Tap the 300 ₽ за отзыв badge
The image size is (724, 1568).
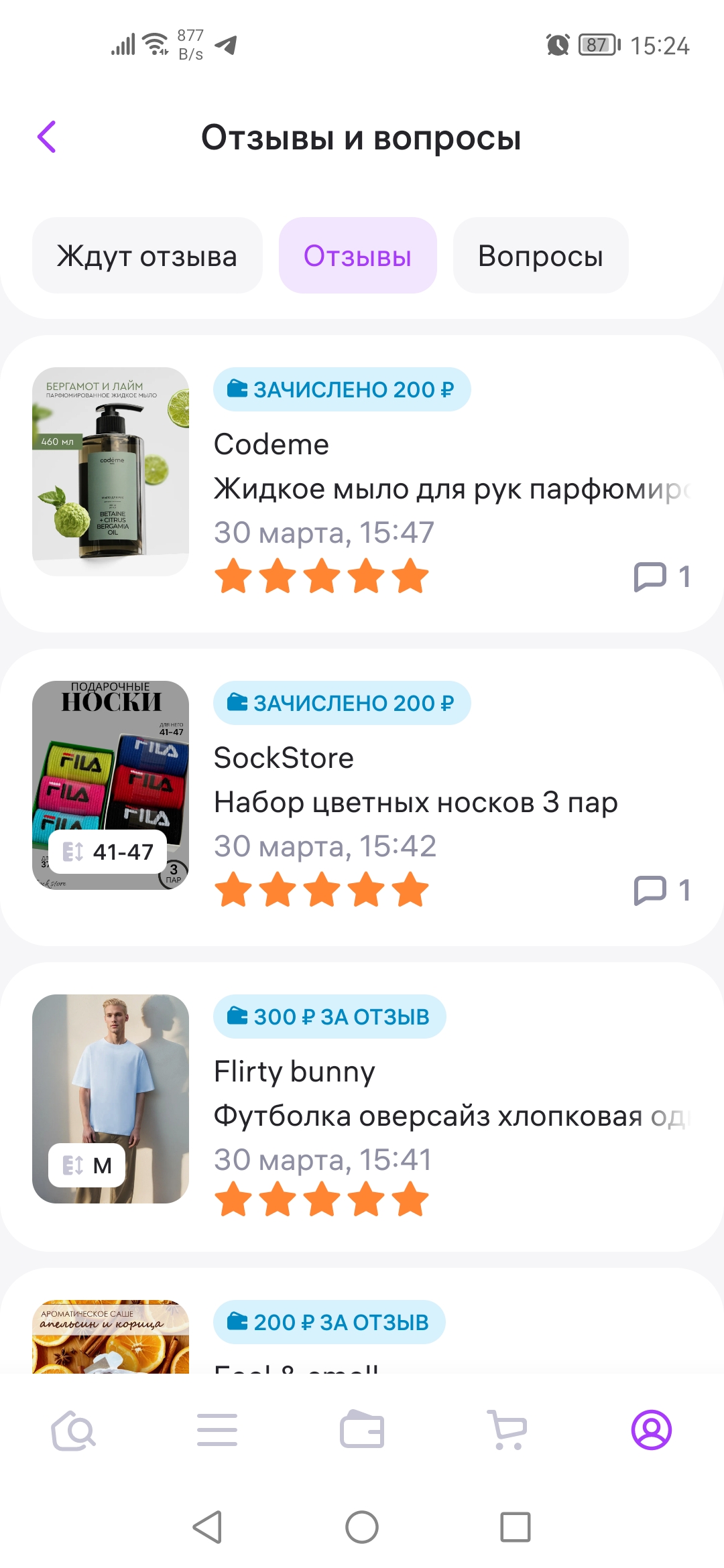(x=329, y=1017)
